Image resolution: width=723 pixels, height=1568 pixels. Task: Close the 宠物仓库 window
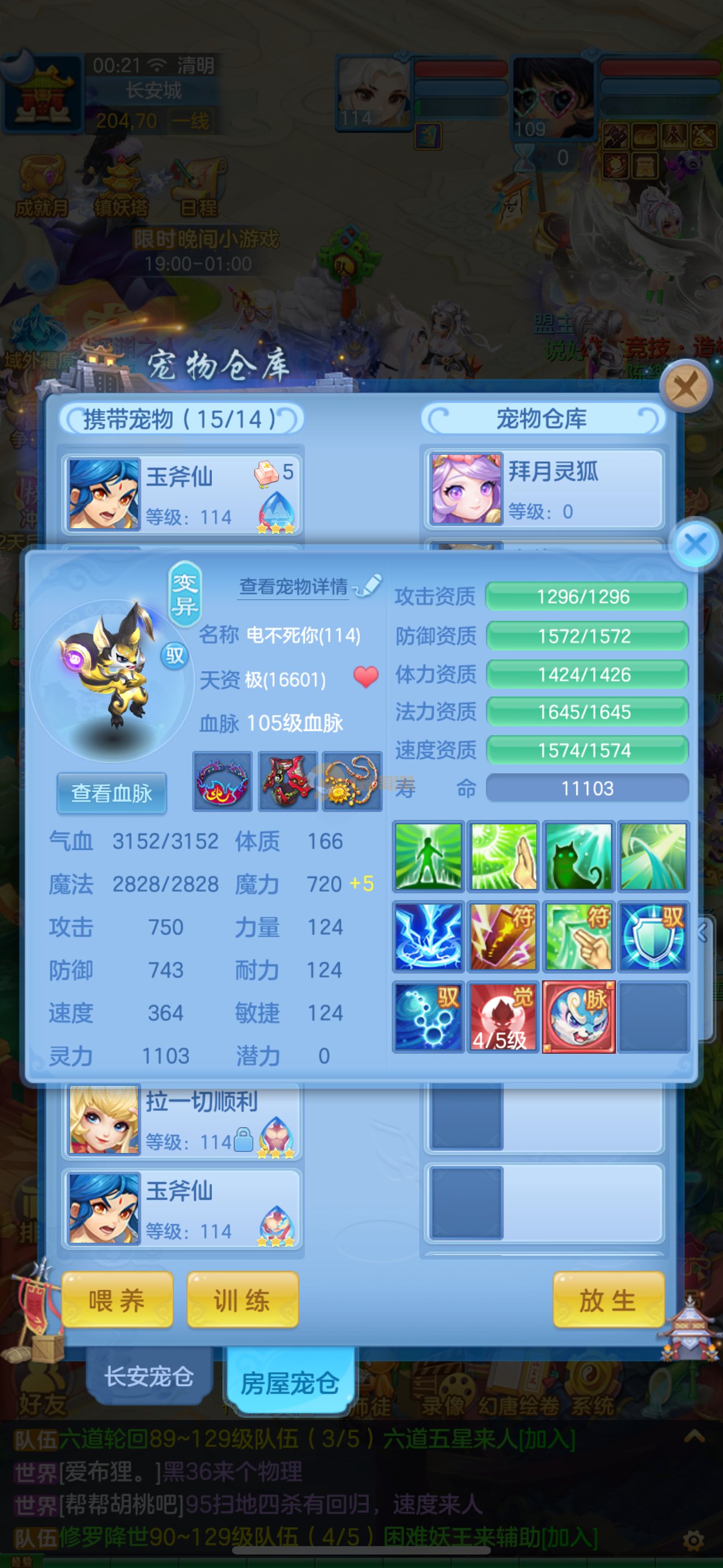pos(687,386)
